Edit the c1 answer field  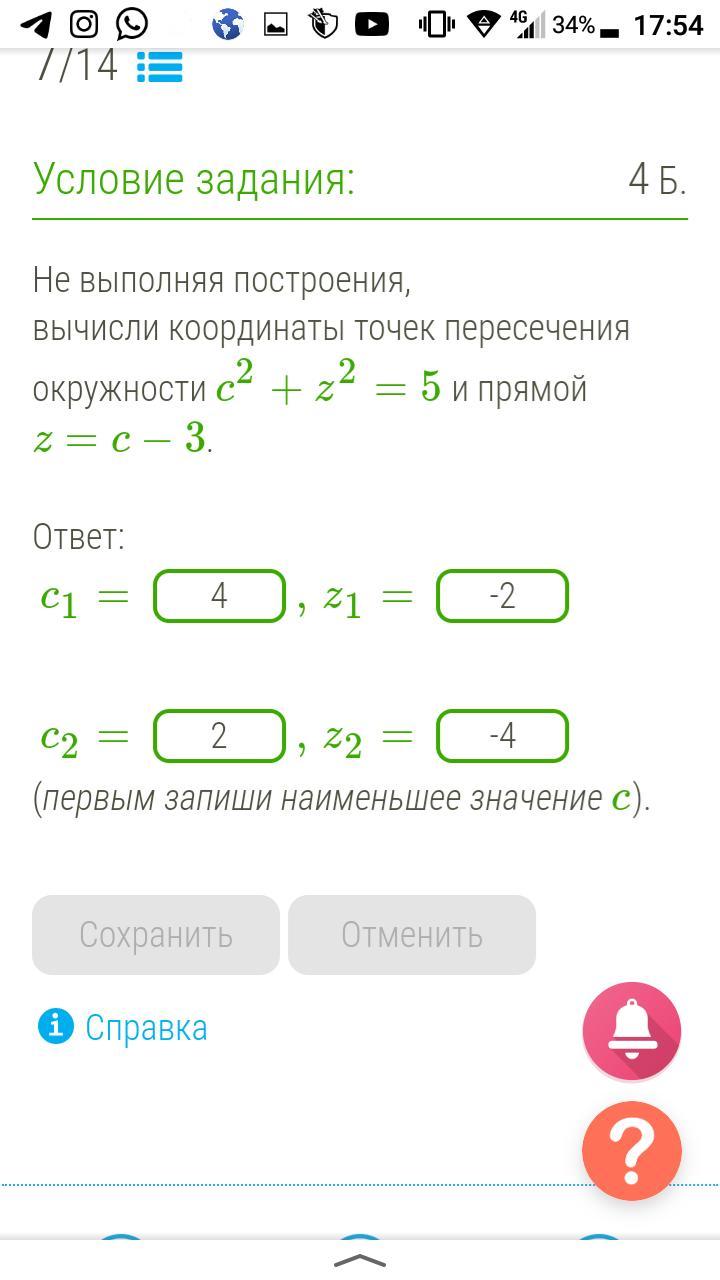click(x=219, y=596)
